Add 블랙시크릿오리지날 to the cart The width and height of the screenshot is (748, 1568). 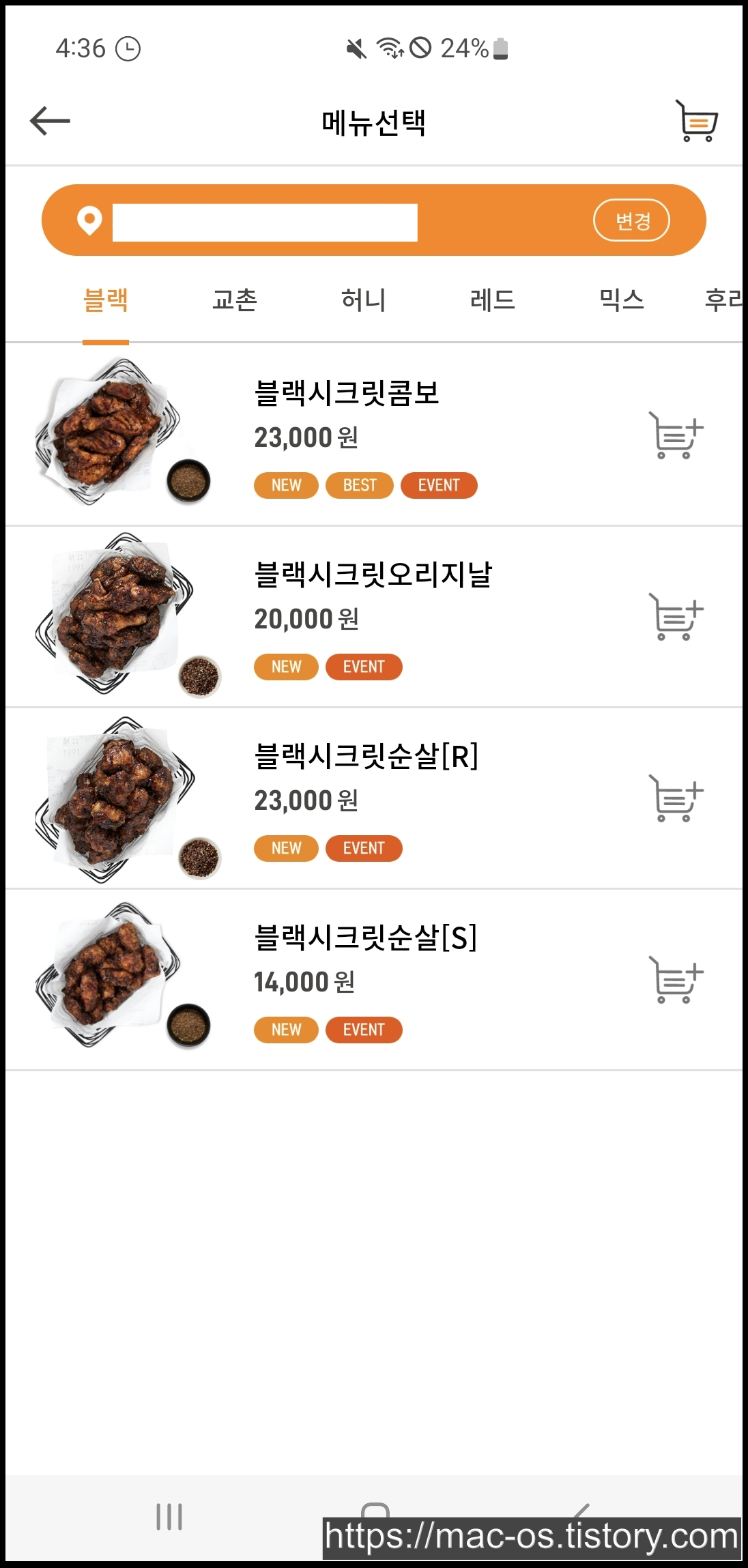pos(675,617)
